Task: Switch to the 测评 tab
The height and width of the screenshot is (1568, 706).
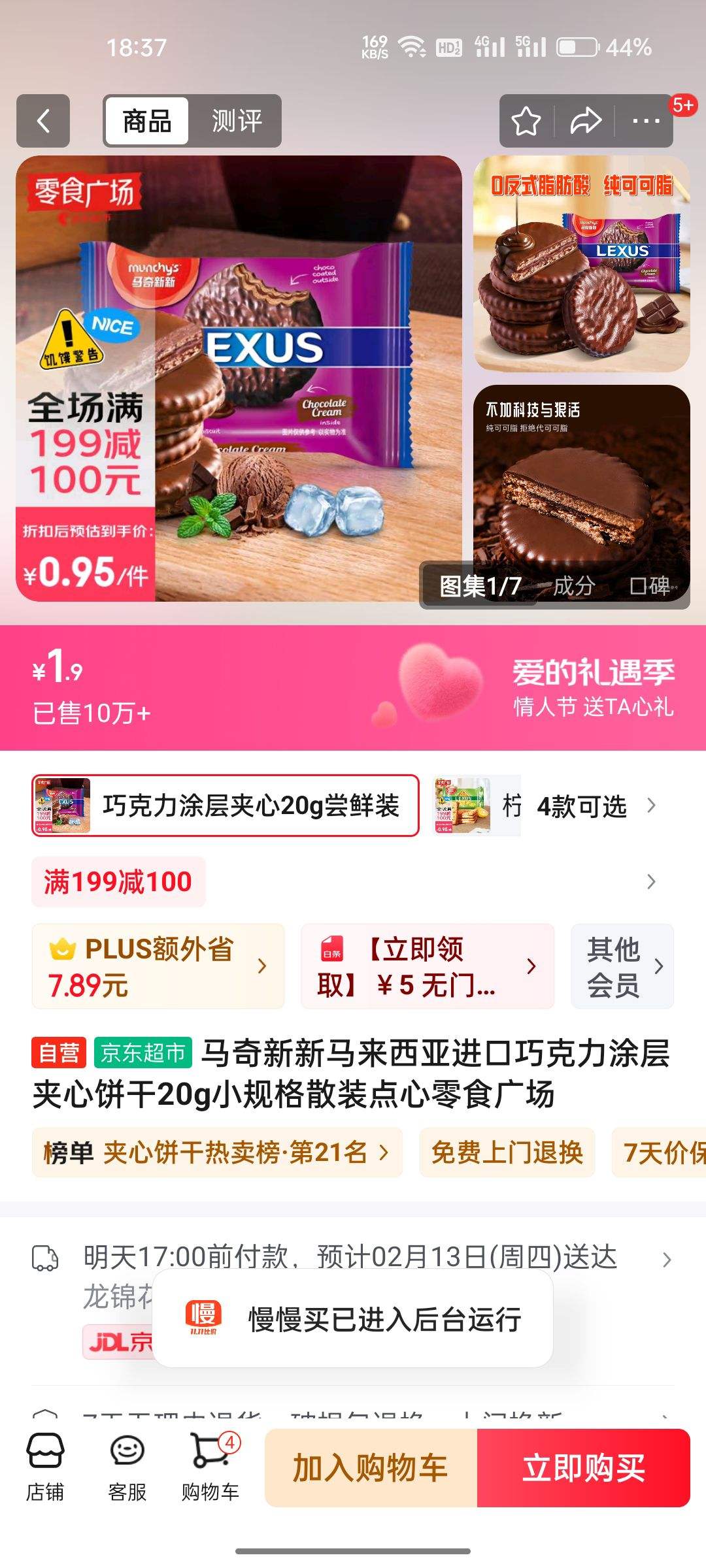Action: [237, 121]
